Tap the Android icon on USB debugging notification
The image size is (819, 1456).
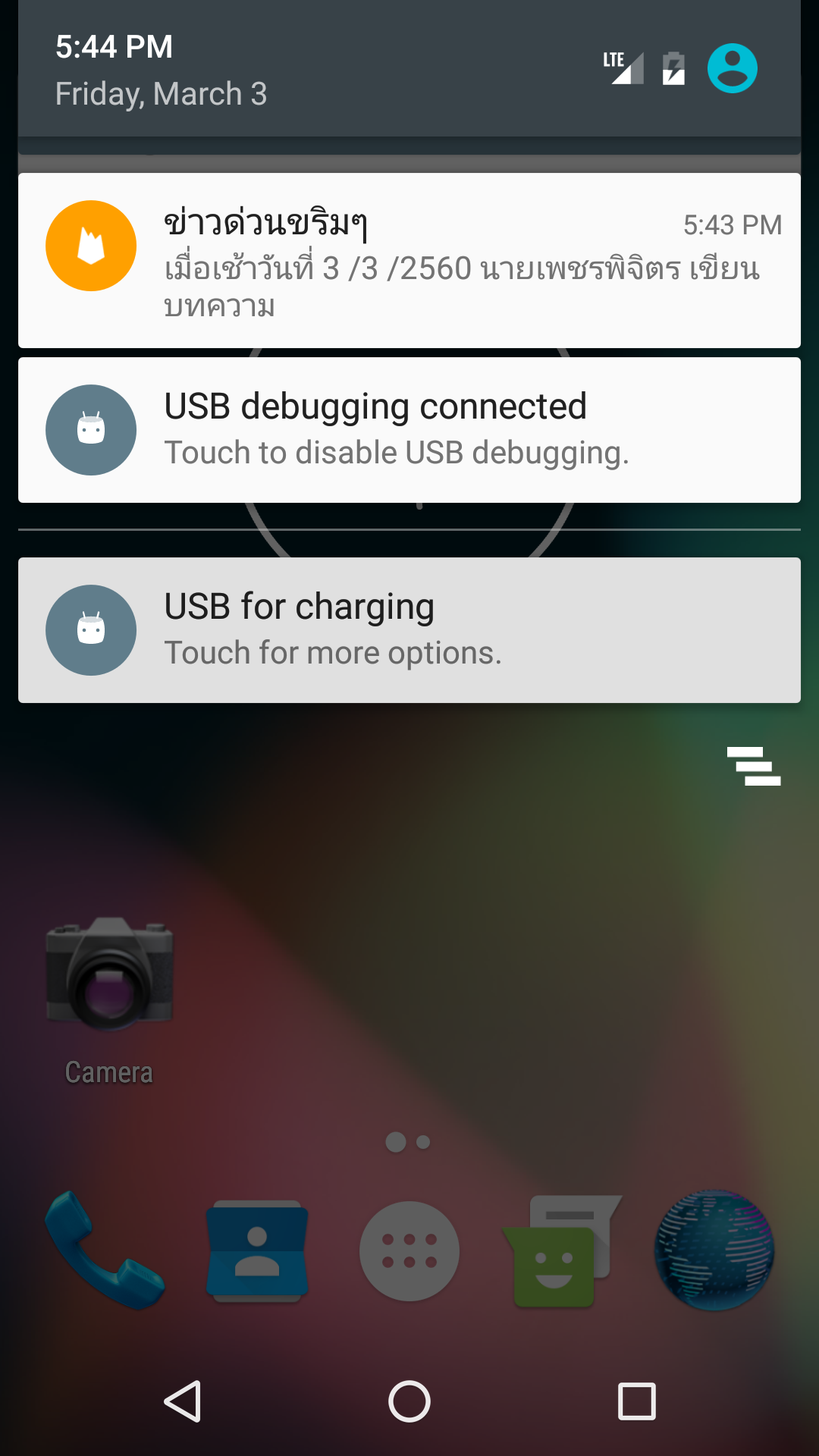coord(90,429)
